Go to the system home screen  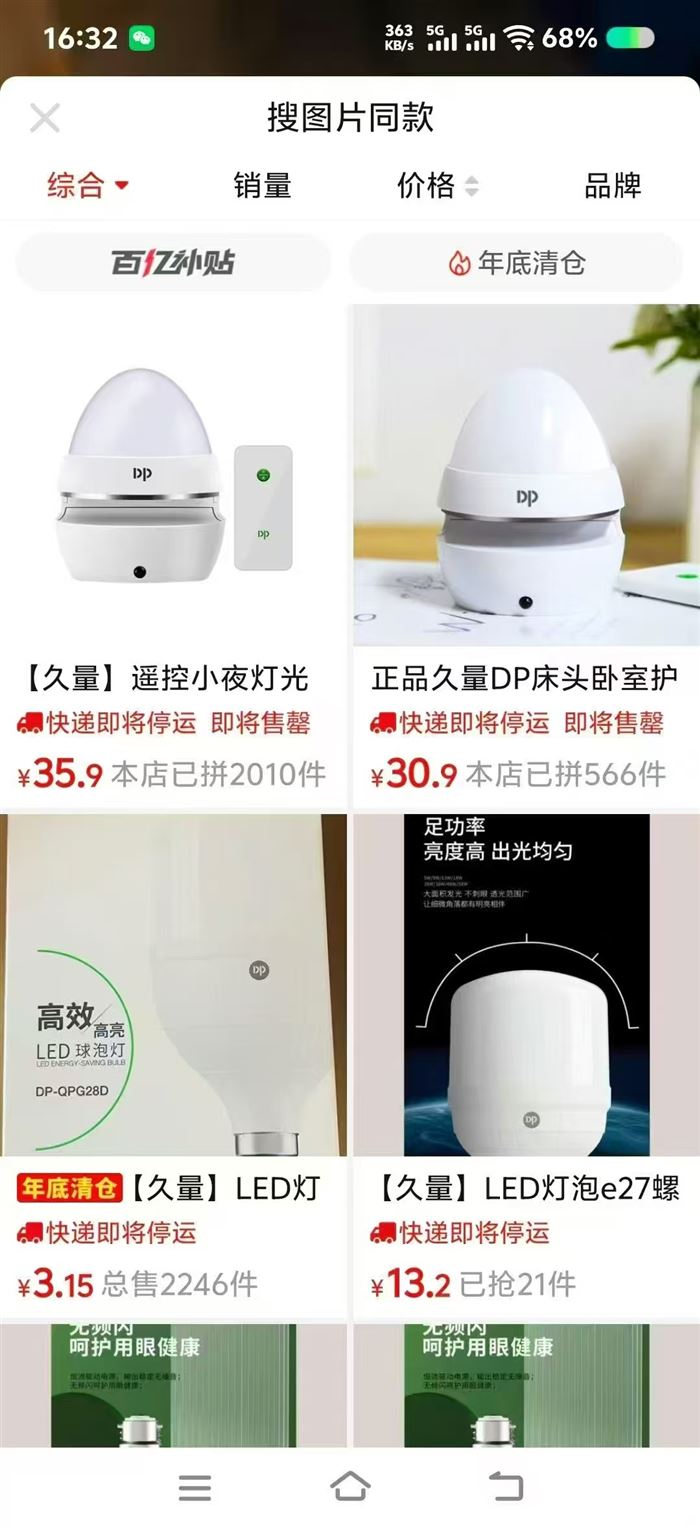tap(350, 1486)
